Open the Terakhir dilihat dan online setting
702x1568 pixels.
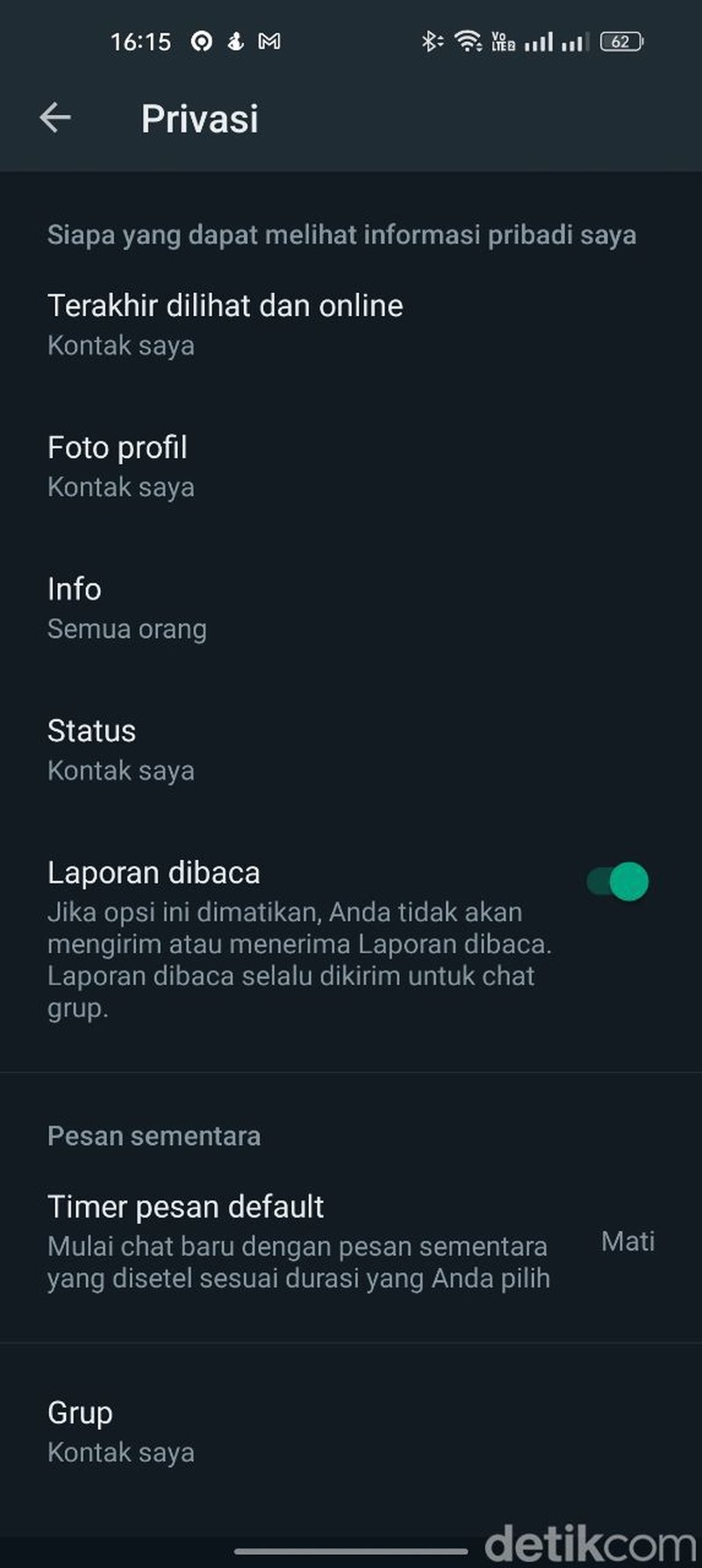225,323
